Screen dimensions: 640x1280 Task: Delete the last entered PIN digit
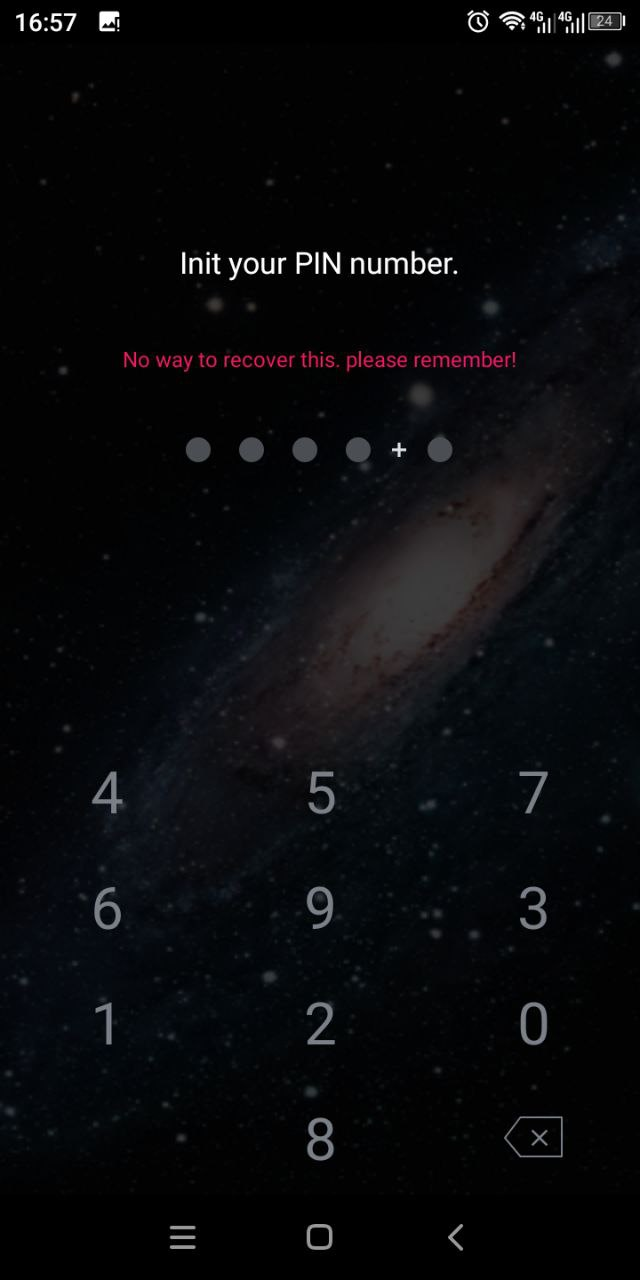pyautogui.click(x=534, y=1137)
